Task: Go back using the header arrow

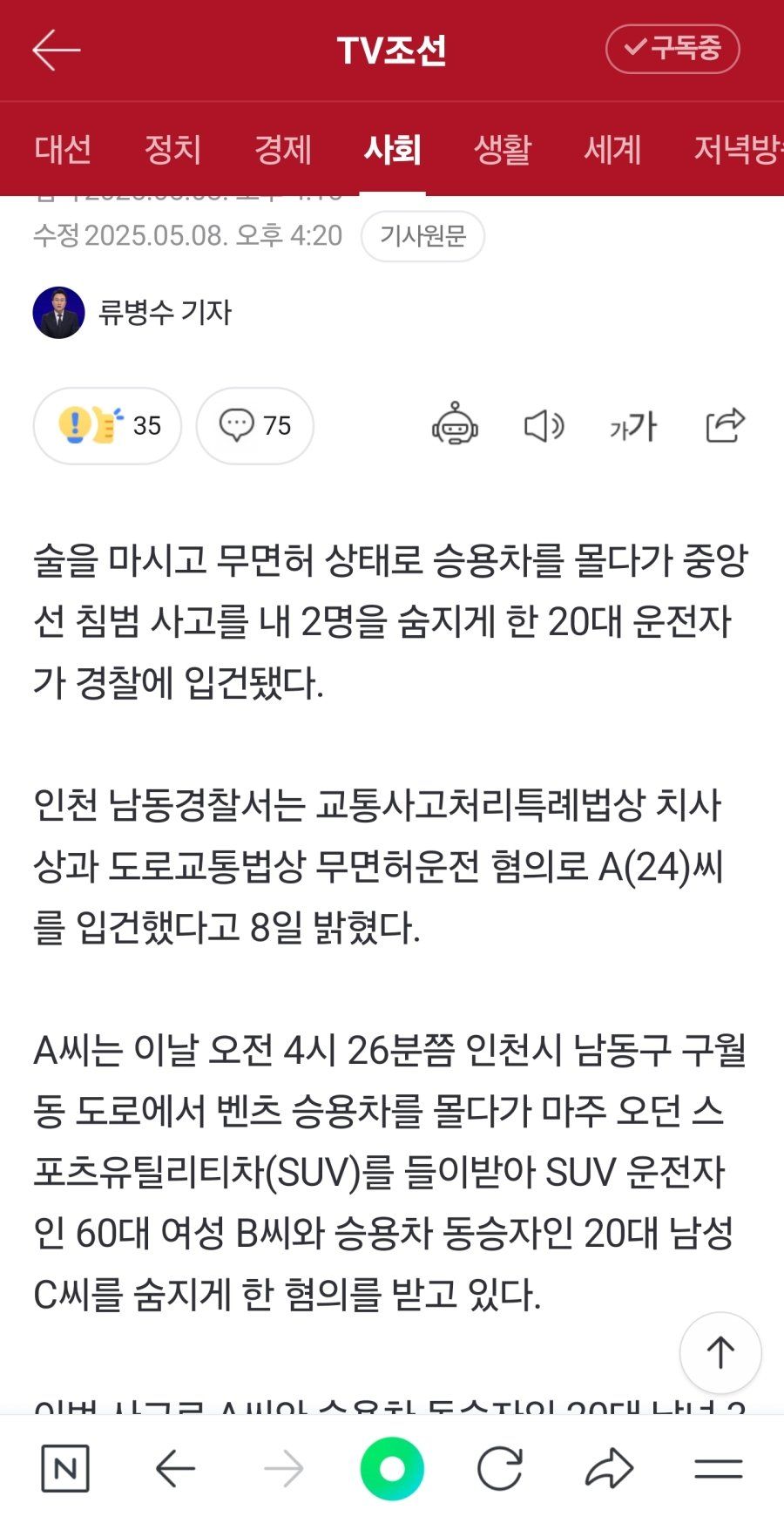Action: 57,50
